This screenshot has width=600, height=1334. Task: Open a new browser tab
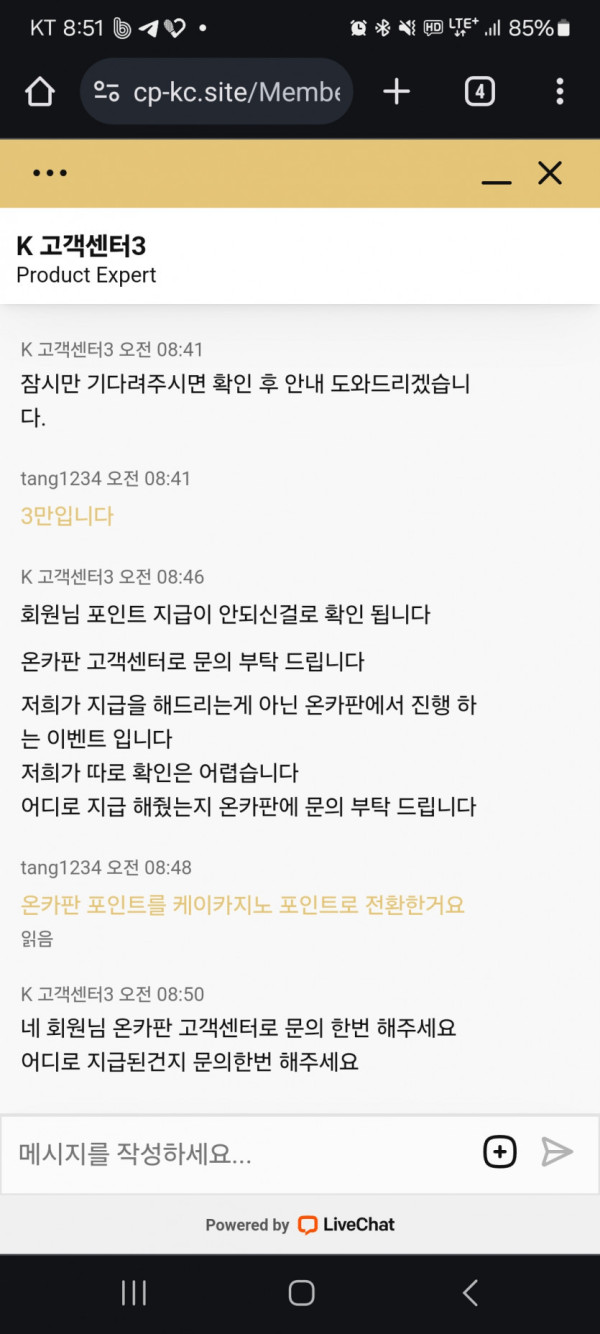point(397,92)
